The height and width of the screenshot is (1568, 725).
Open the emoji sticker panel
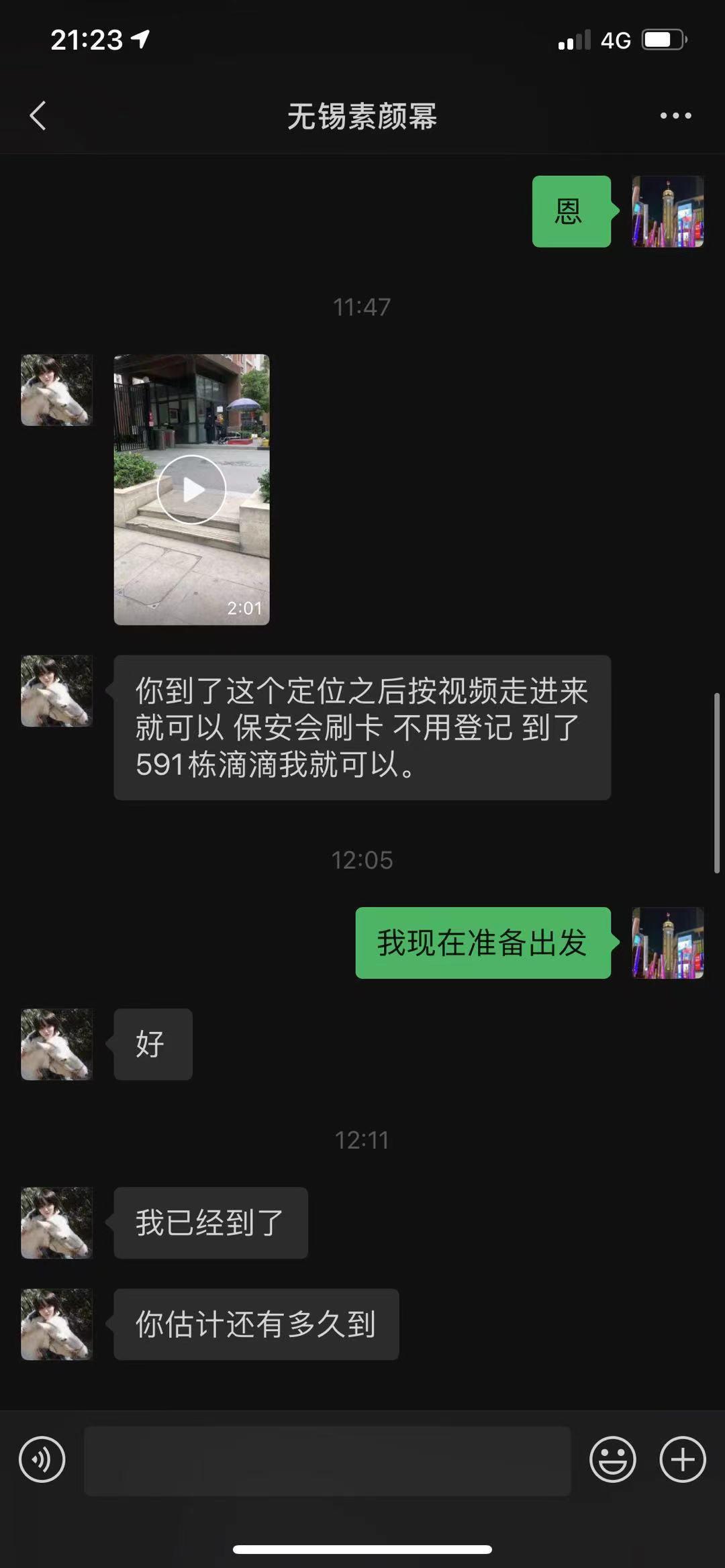[x=612, y=1459]
